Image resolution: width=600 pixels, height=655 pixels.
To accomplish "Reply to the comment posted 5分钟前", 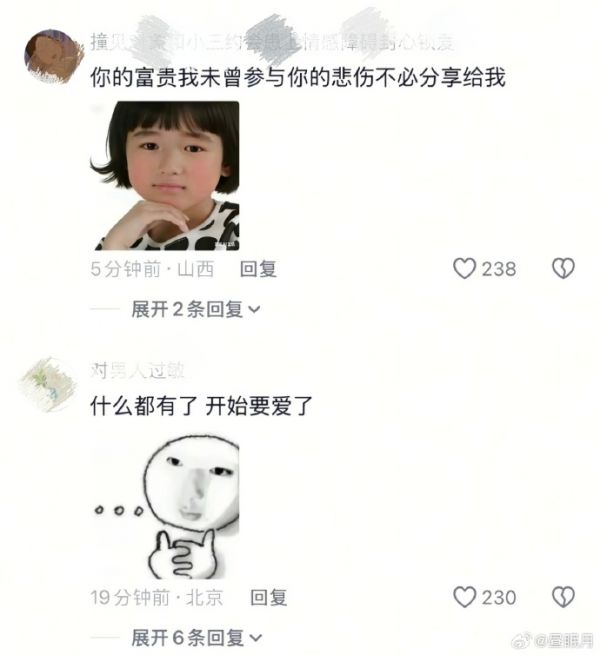I will coord(259,269).
